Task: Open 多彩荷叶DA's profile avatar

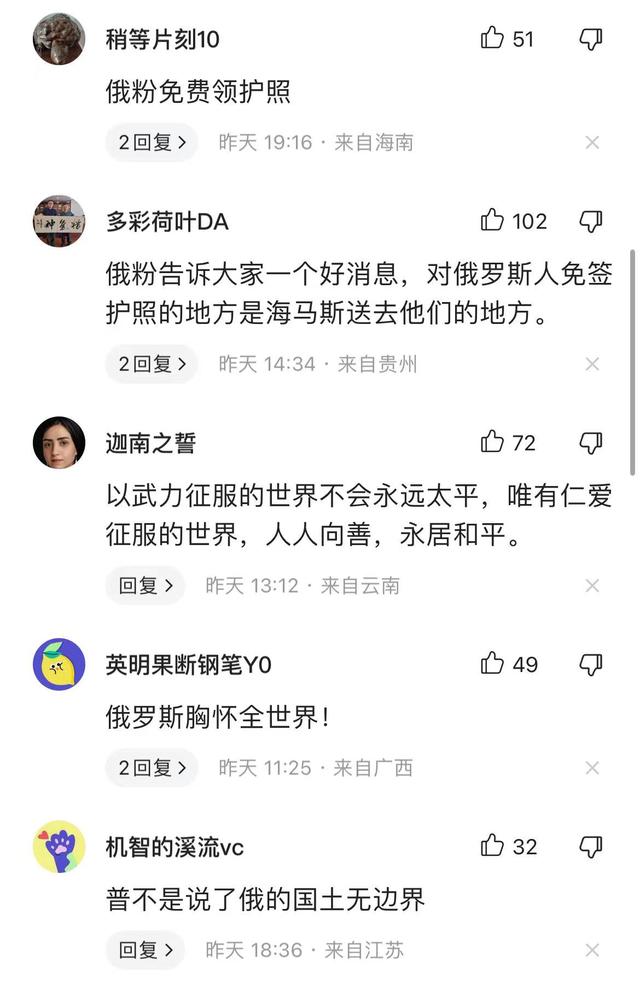Action: click(x=59, y=221)
